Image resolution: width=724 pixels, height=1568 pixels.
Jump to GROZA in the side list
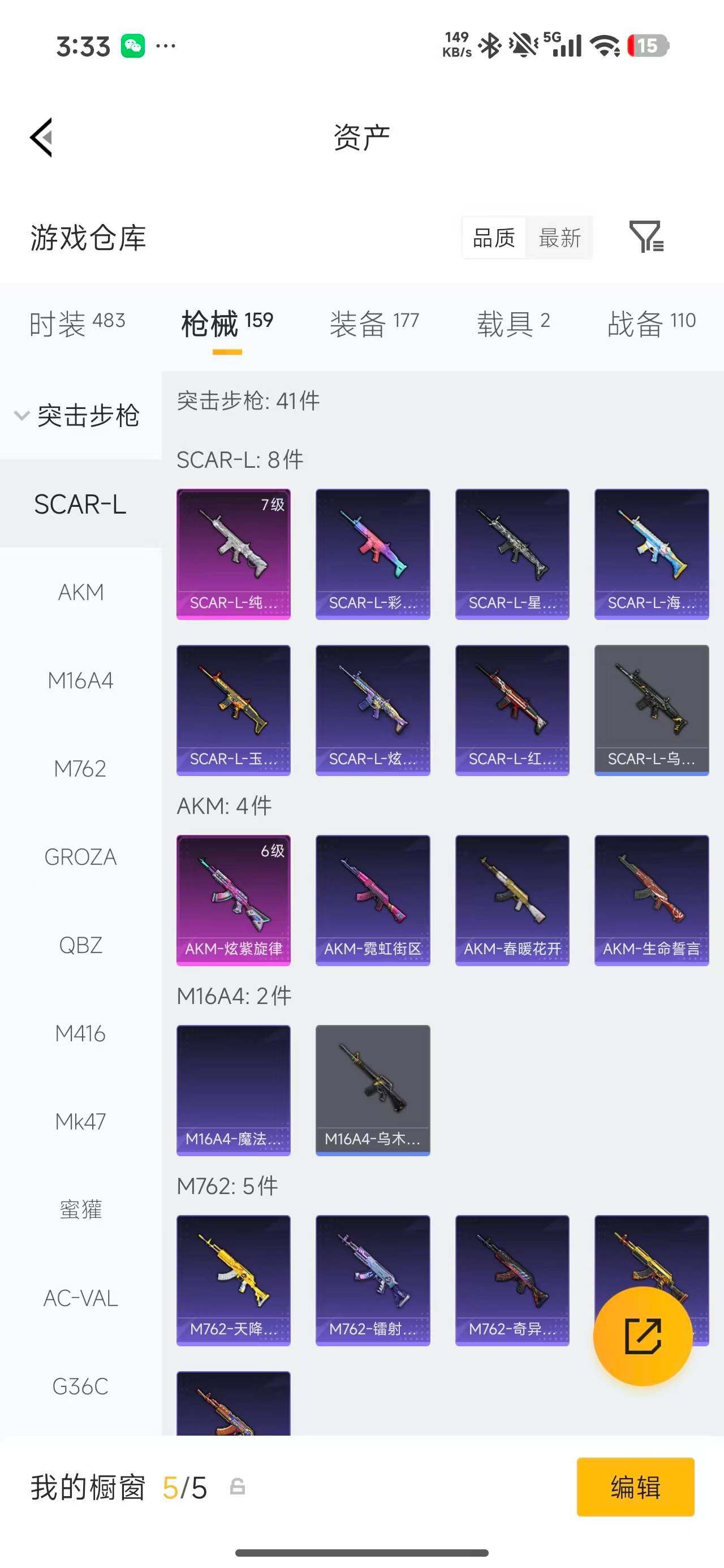click(81, 857)
